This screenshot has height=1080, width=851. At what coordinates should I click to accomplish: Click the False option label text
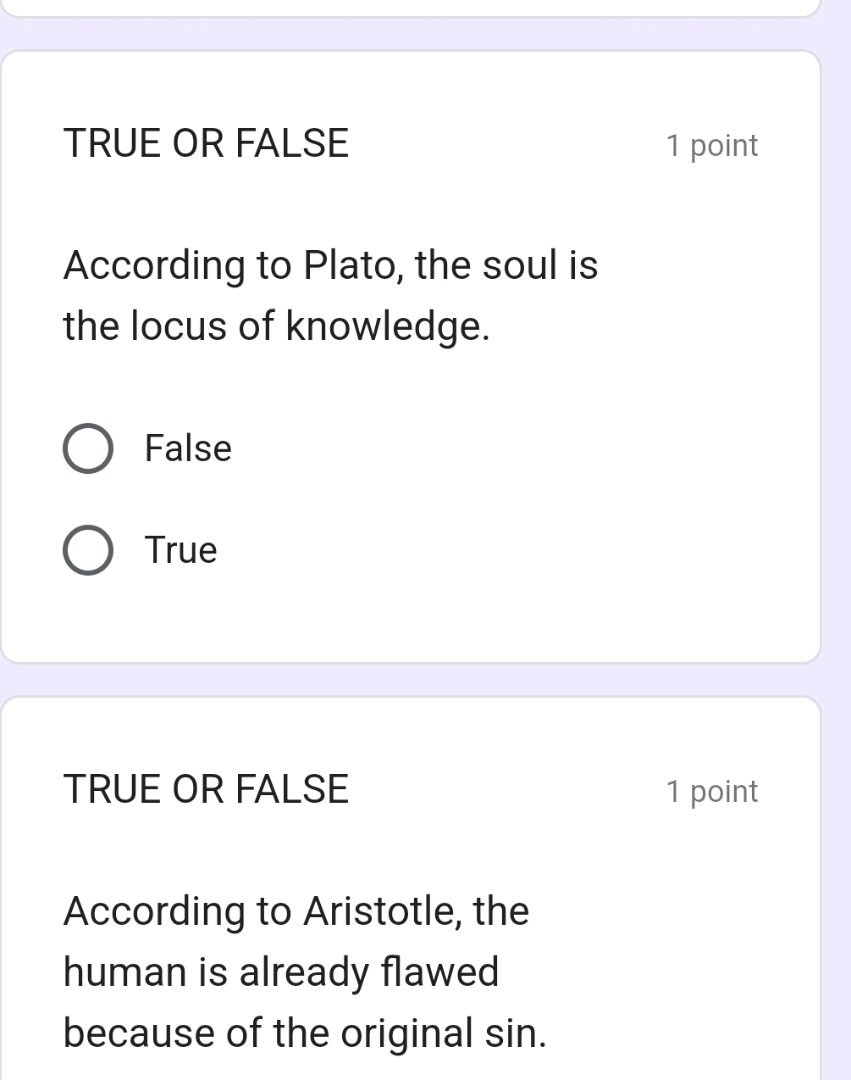(x=188, y=449)
